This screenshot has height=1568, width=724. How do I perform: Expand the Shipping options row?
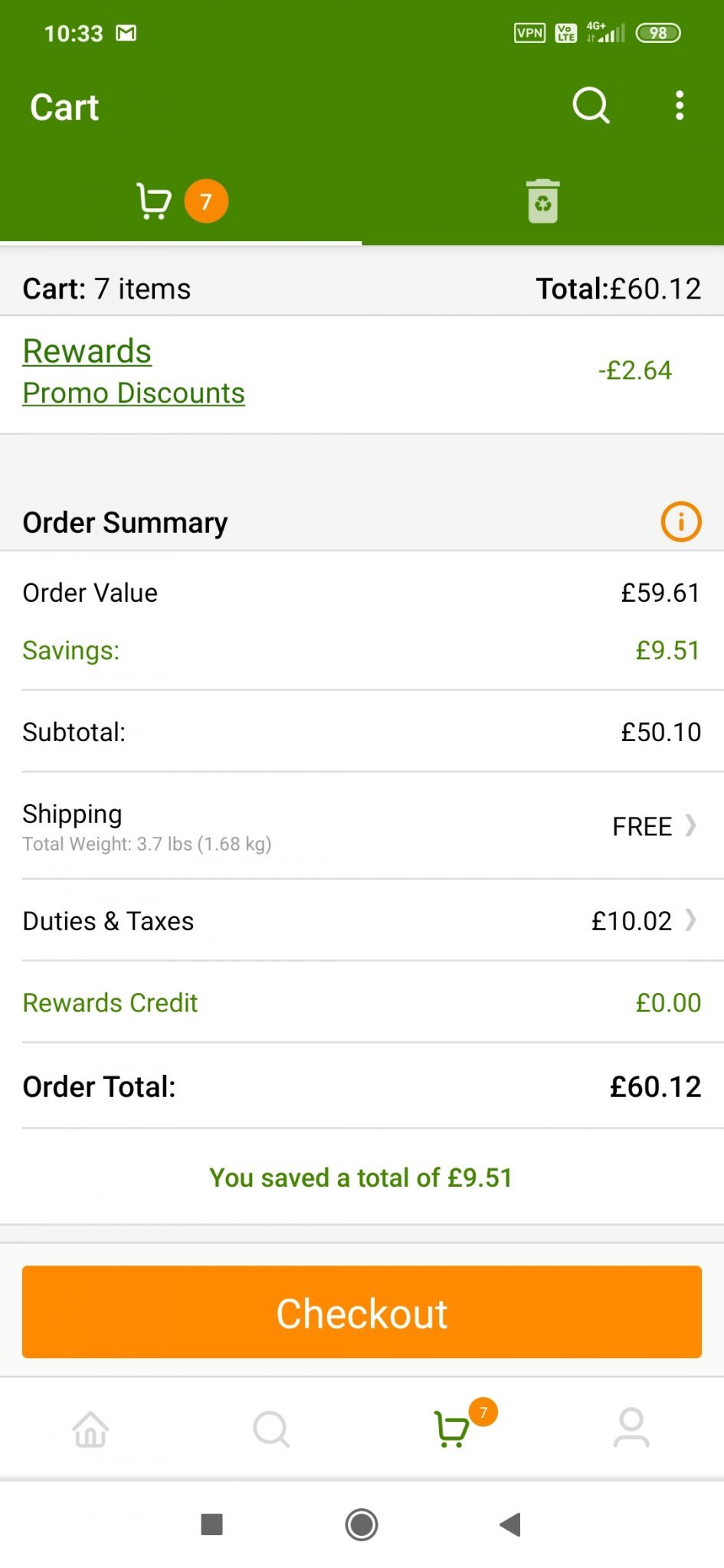362,825
